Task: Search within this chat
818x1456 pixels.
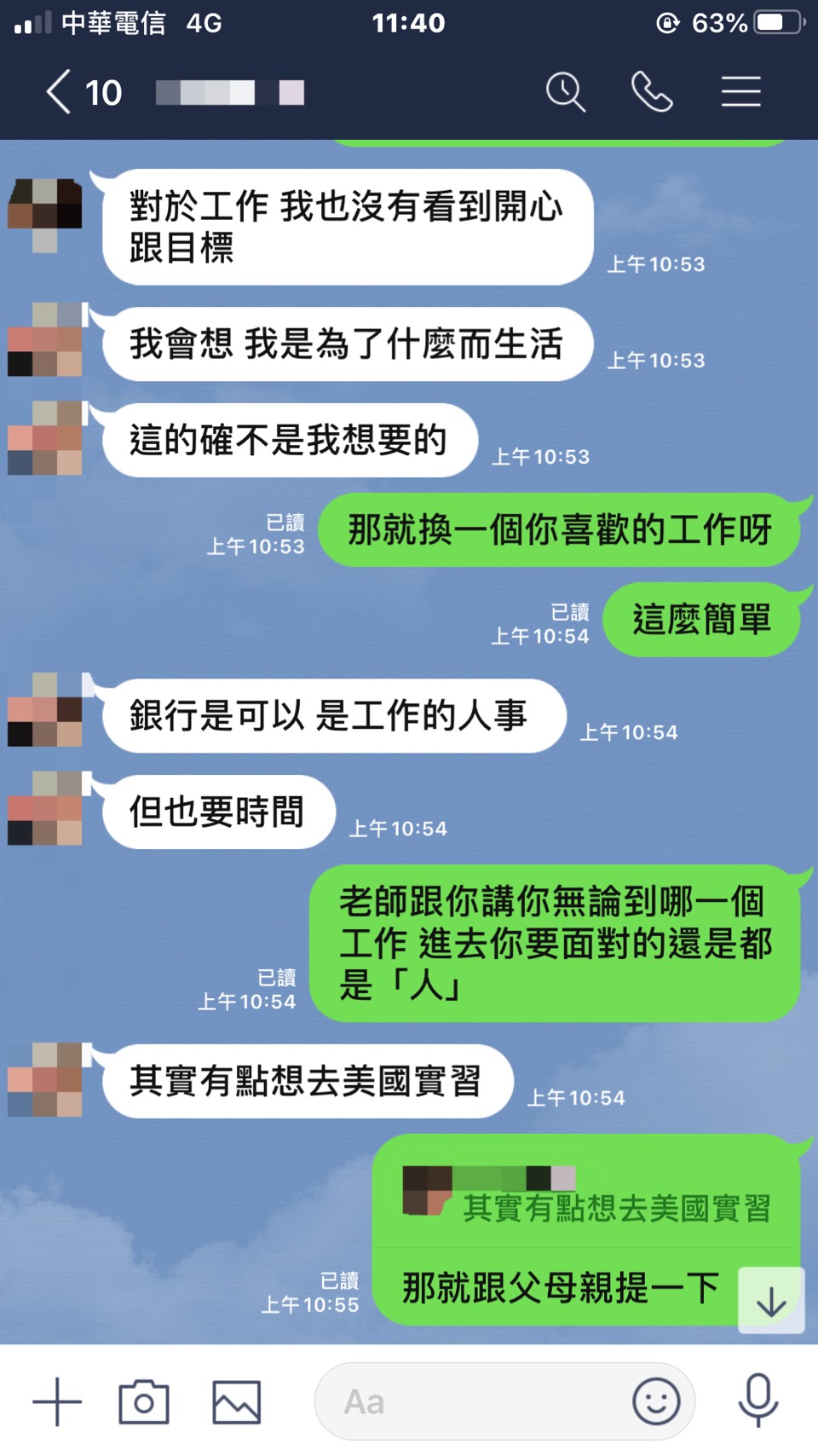Action: coord(565,92)
